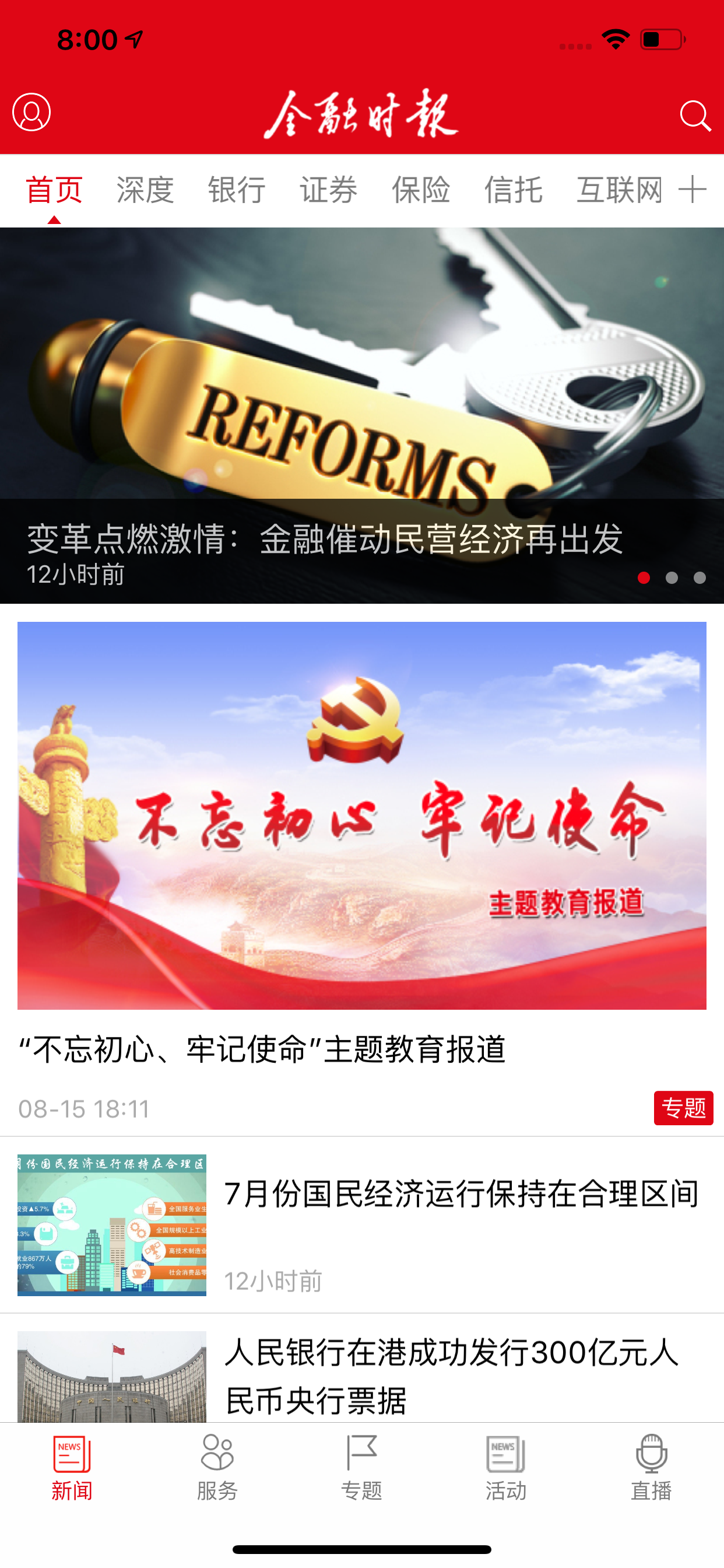Open the 信托 channel section
The image size is (724, 1568).
(514, 190)
